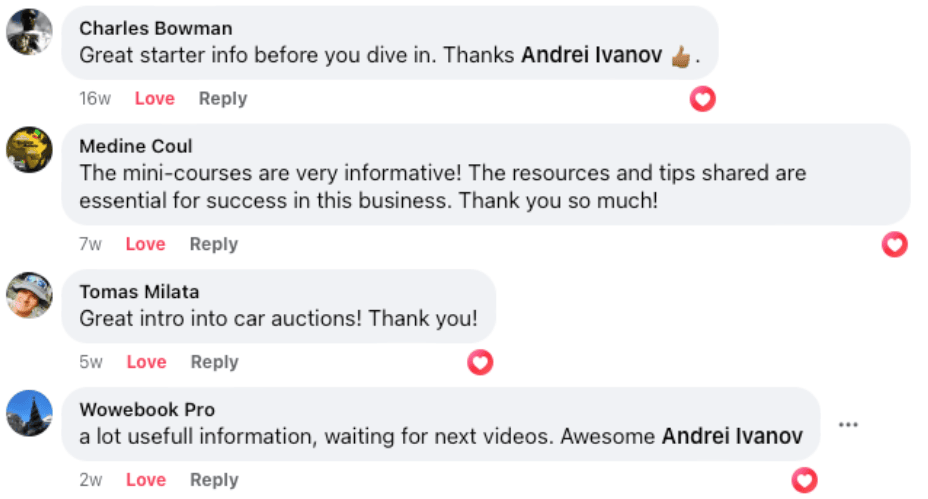Open more options for Wowebook Pro's comment
Screen dimensions: 928x499
pyautogui.click(x=848, y=425)
